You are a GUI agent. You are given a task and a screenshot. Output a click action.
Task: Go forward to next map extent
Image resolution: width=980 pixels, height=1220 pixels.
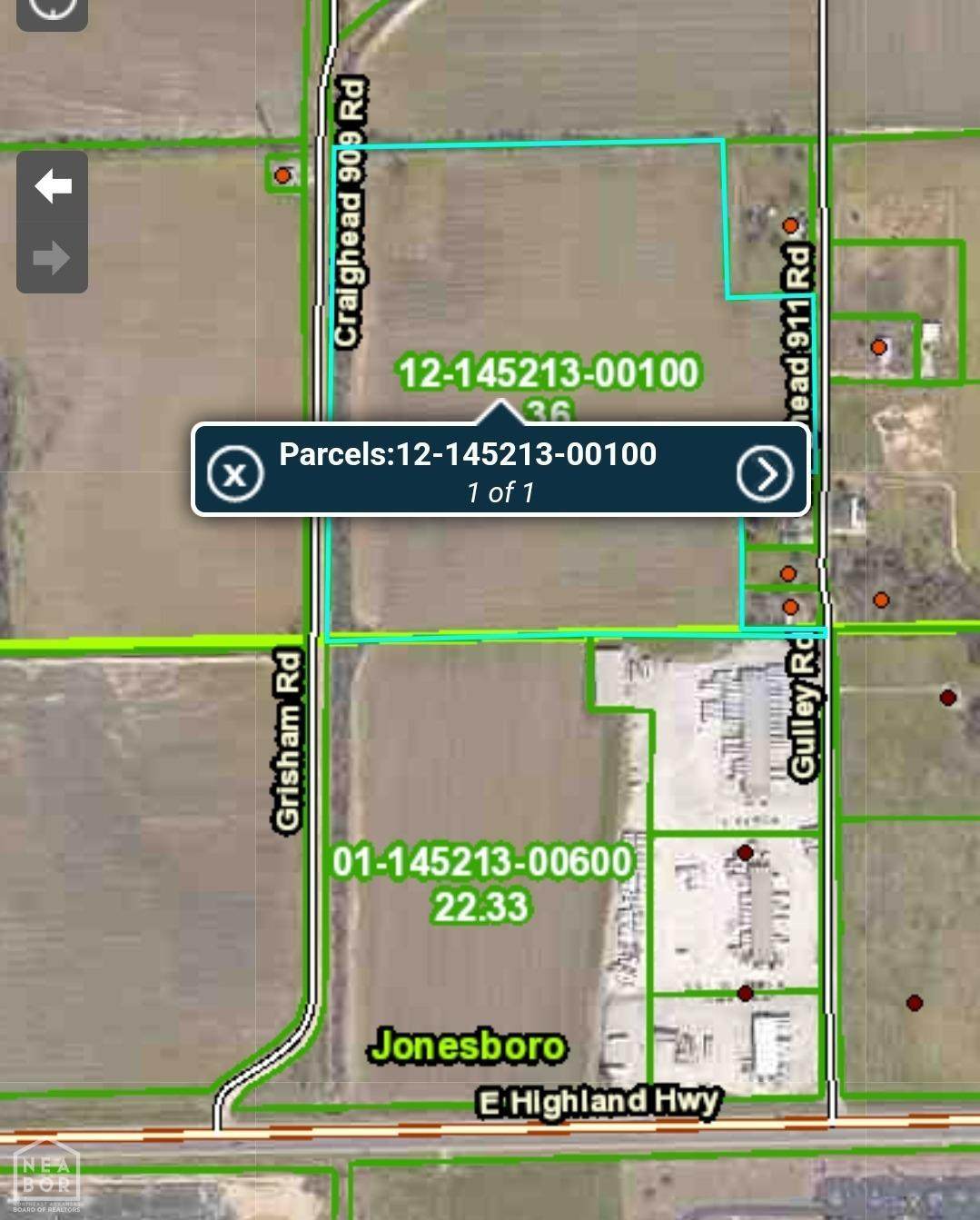53,258
